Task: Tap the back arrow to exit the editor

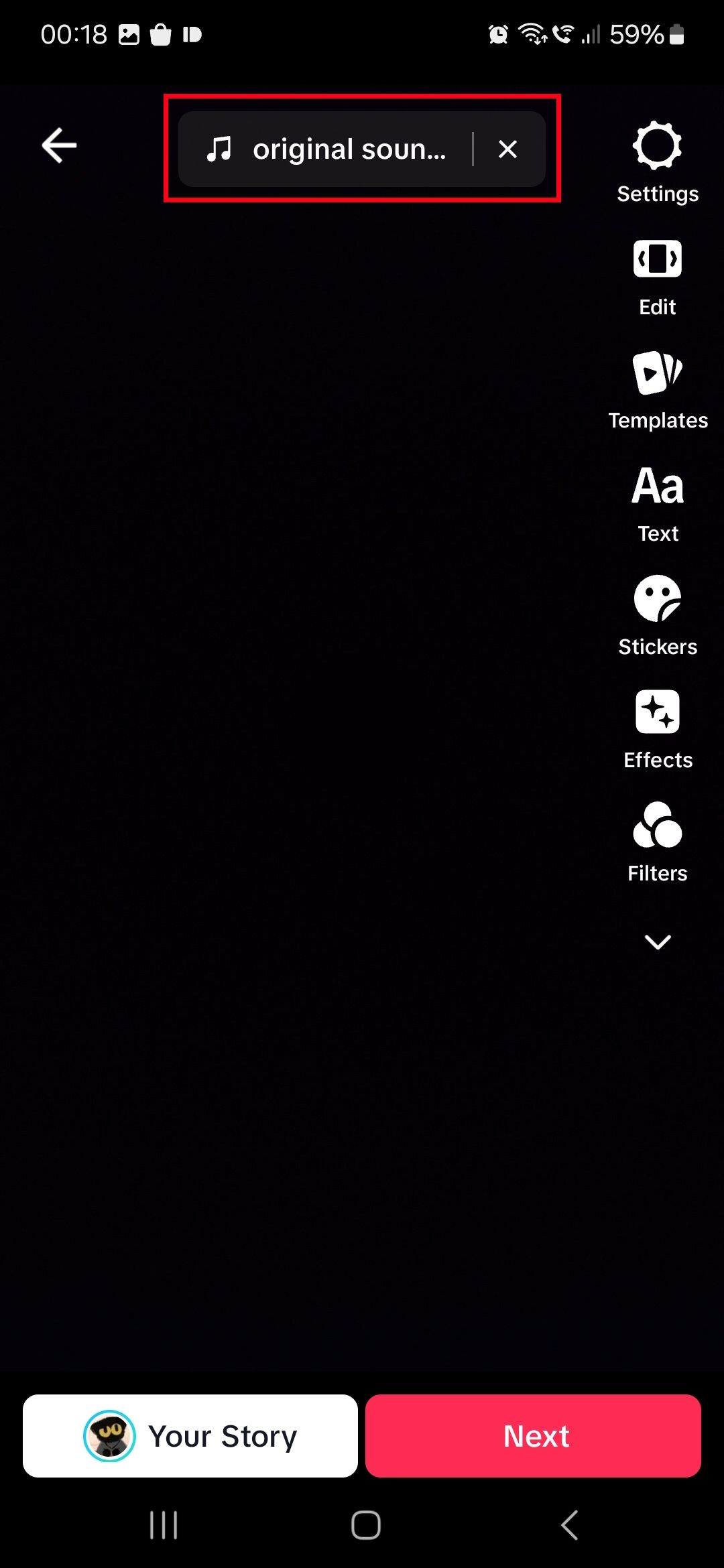Action: tap(59, 145)
